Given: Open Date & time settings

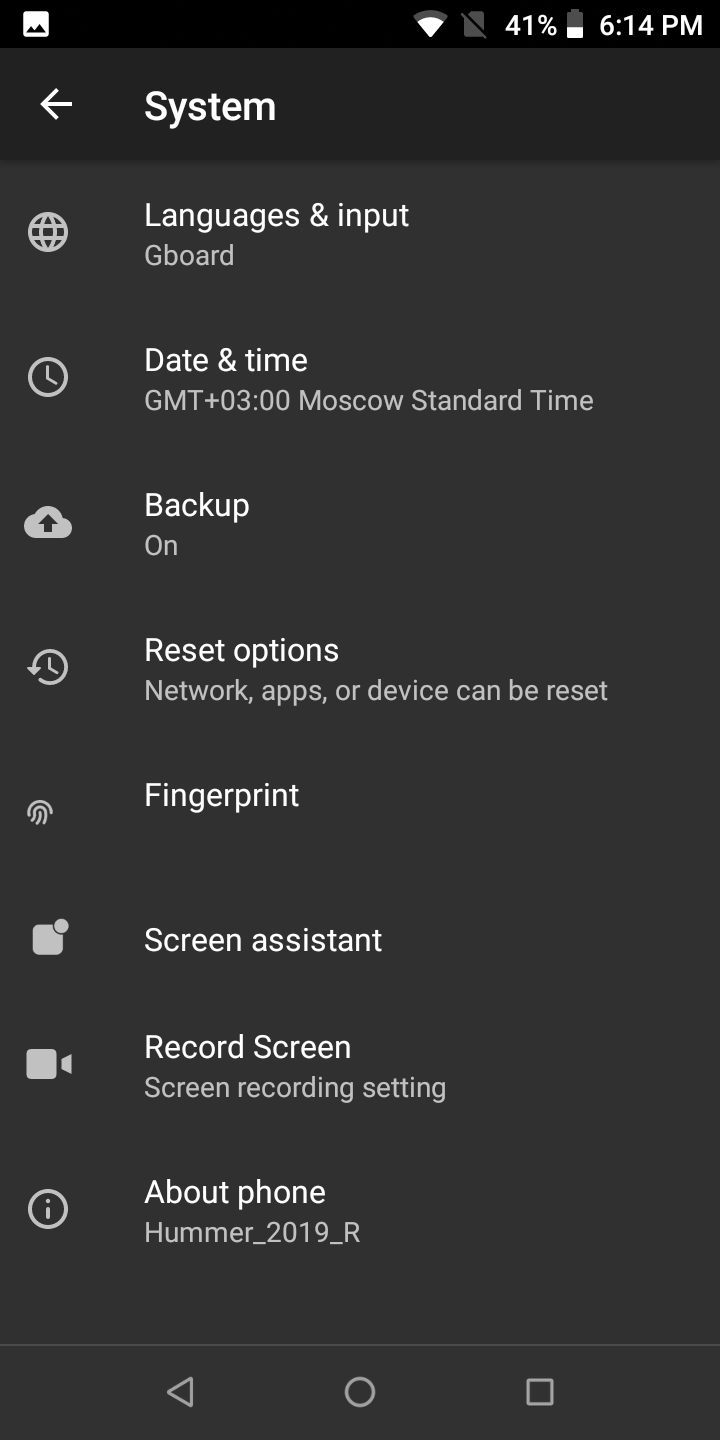Looking at the screenshot, I should tap(360, 378).
